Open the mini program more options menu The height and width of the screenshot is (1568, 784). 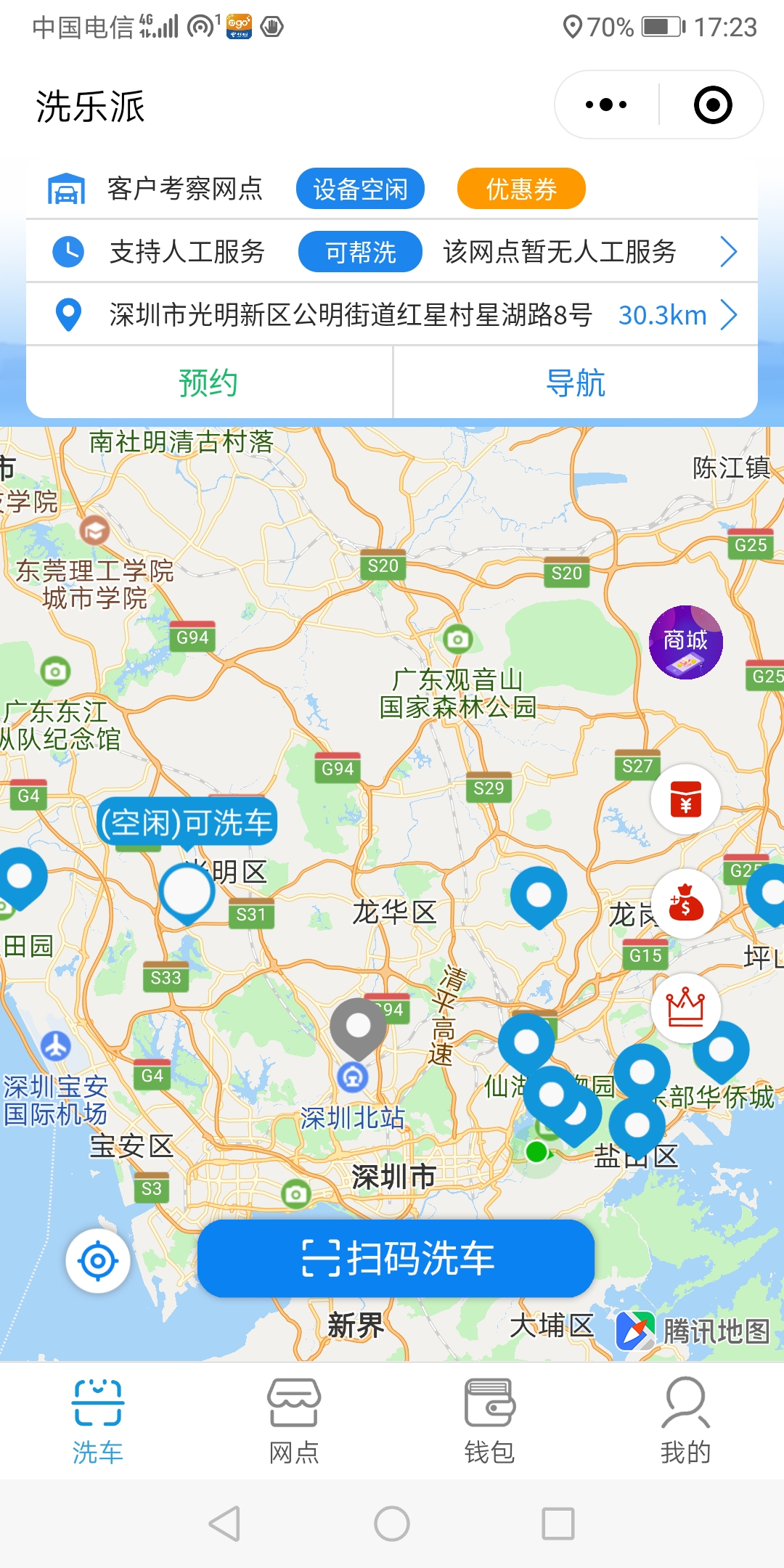click(606, 105)
